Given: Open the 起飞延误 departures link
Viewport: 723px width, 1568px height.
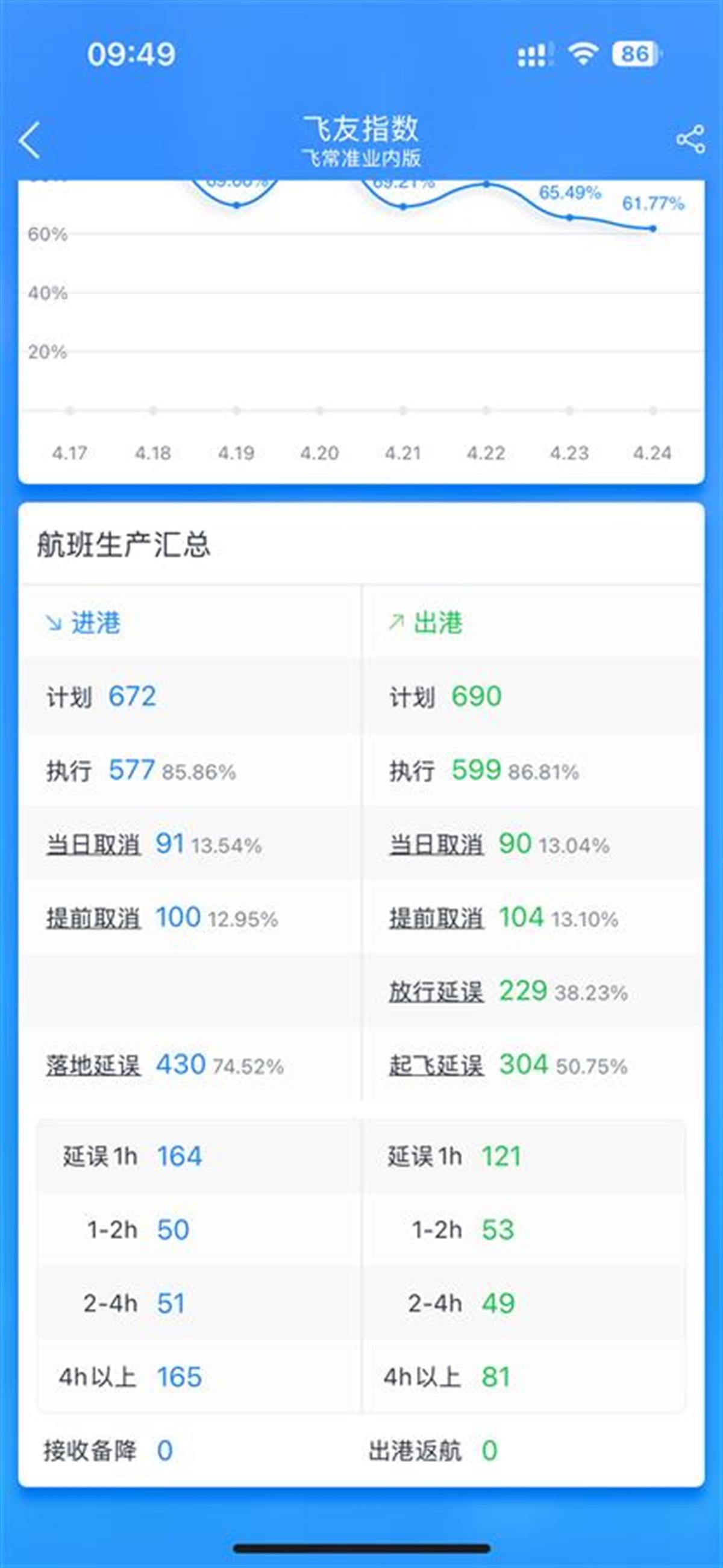Looking at the screenshot, I should click(436, 1065).
